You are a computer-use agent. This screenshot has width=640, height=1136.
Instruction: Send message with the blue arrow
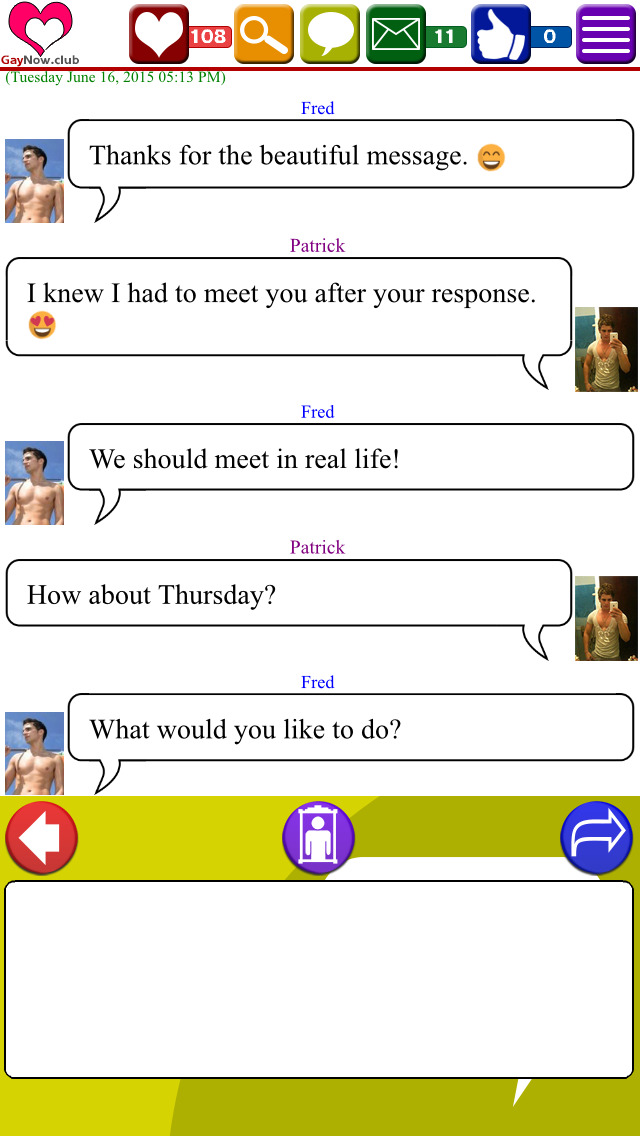click(x=596, y=838)
